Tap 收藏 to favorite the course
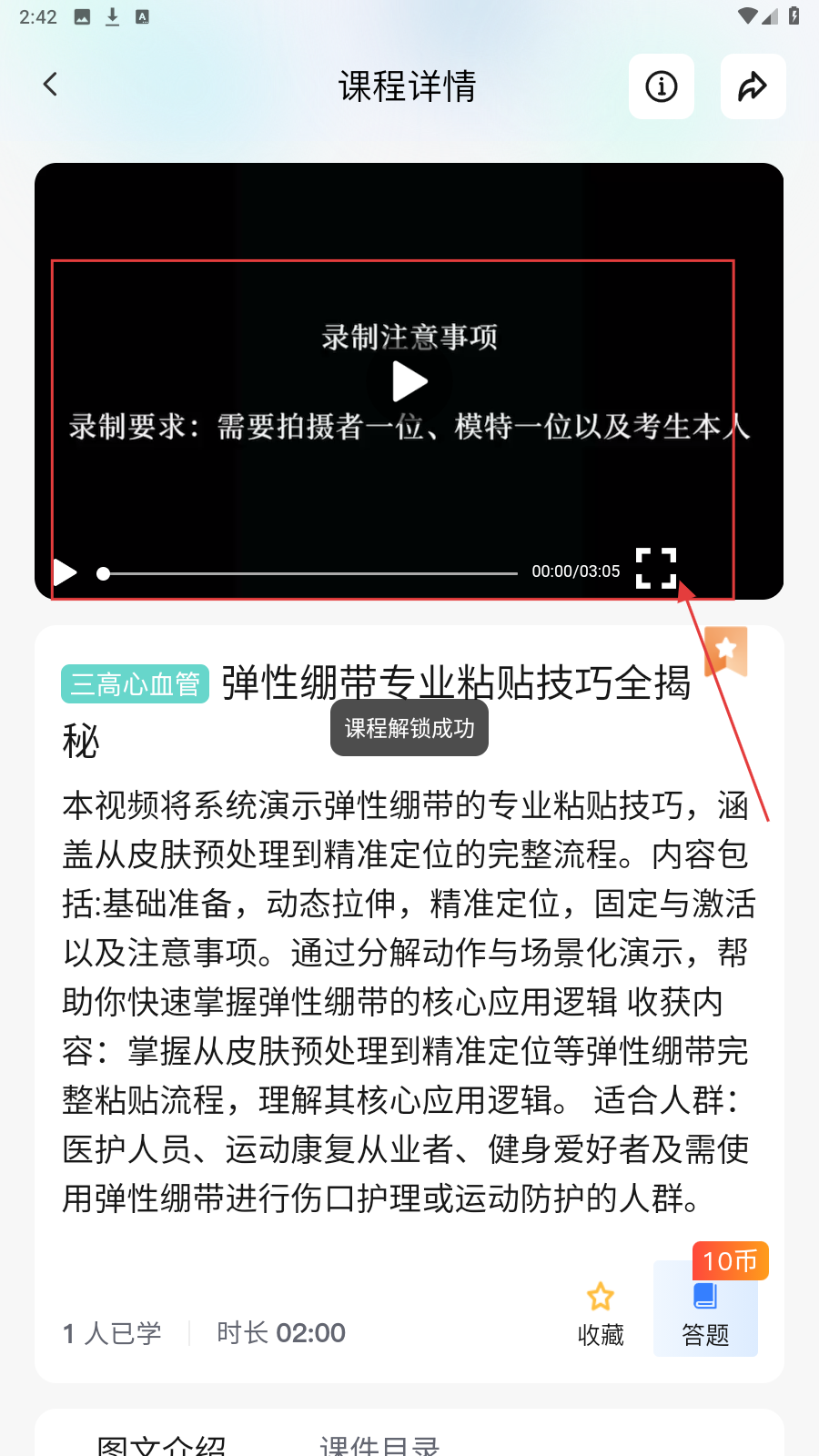Screen dimensions: 819x1456 pos(601,1313)
